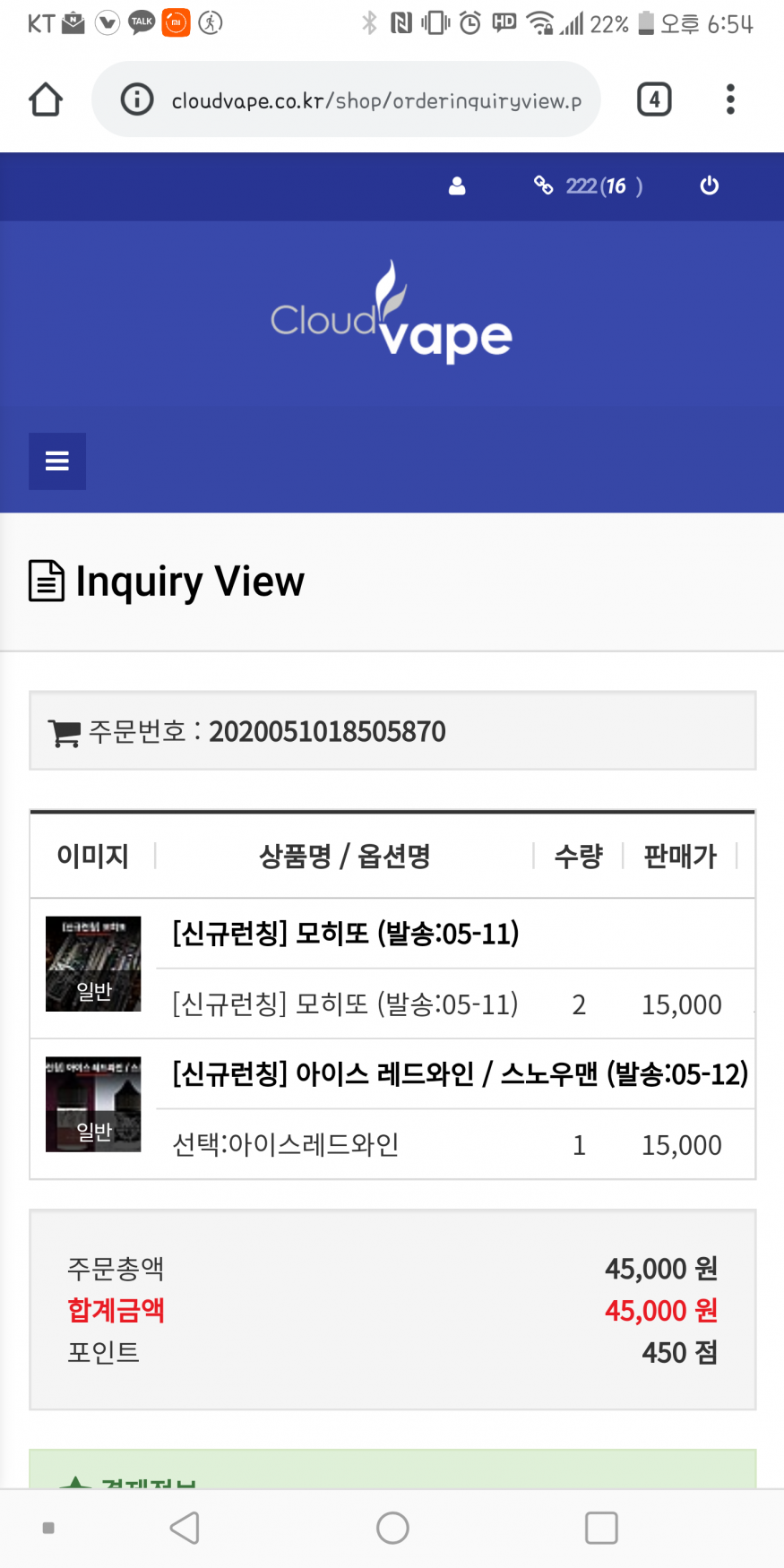This screenshot has height=1568, width=784.
Task: Open the link points counter 222
Action: coord(589,185)
